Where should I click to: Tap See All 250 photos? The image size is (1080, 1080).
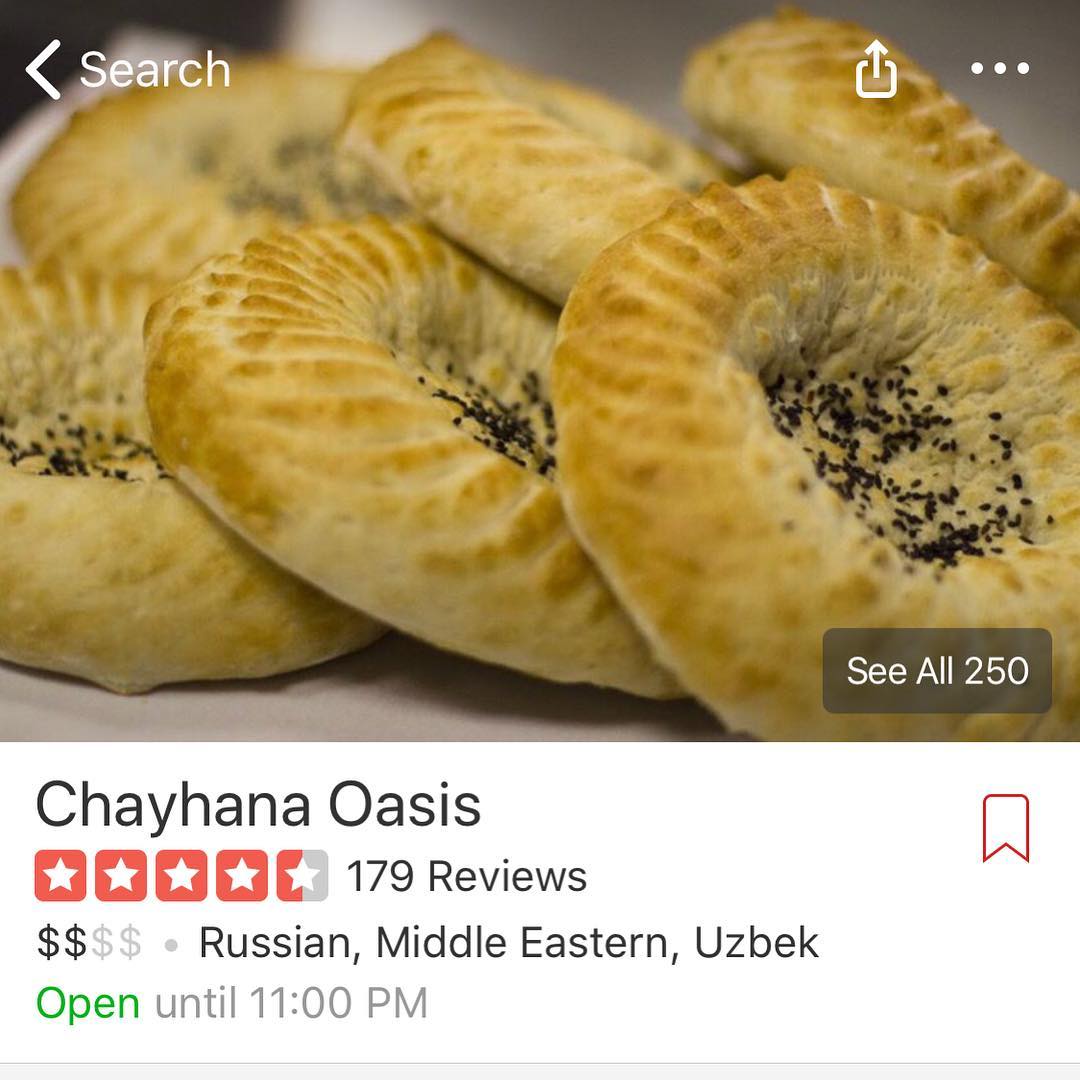coord(937,671)
